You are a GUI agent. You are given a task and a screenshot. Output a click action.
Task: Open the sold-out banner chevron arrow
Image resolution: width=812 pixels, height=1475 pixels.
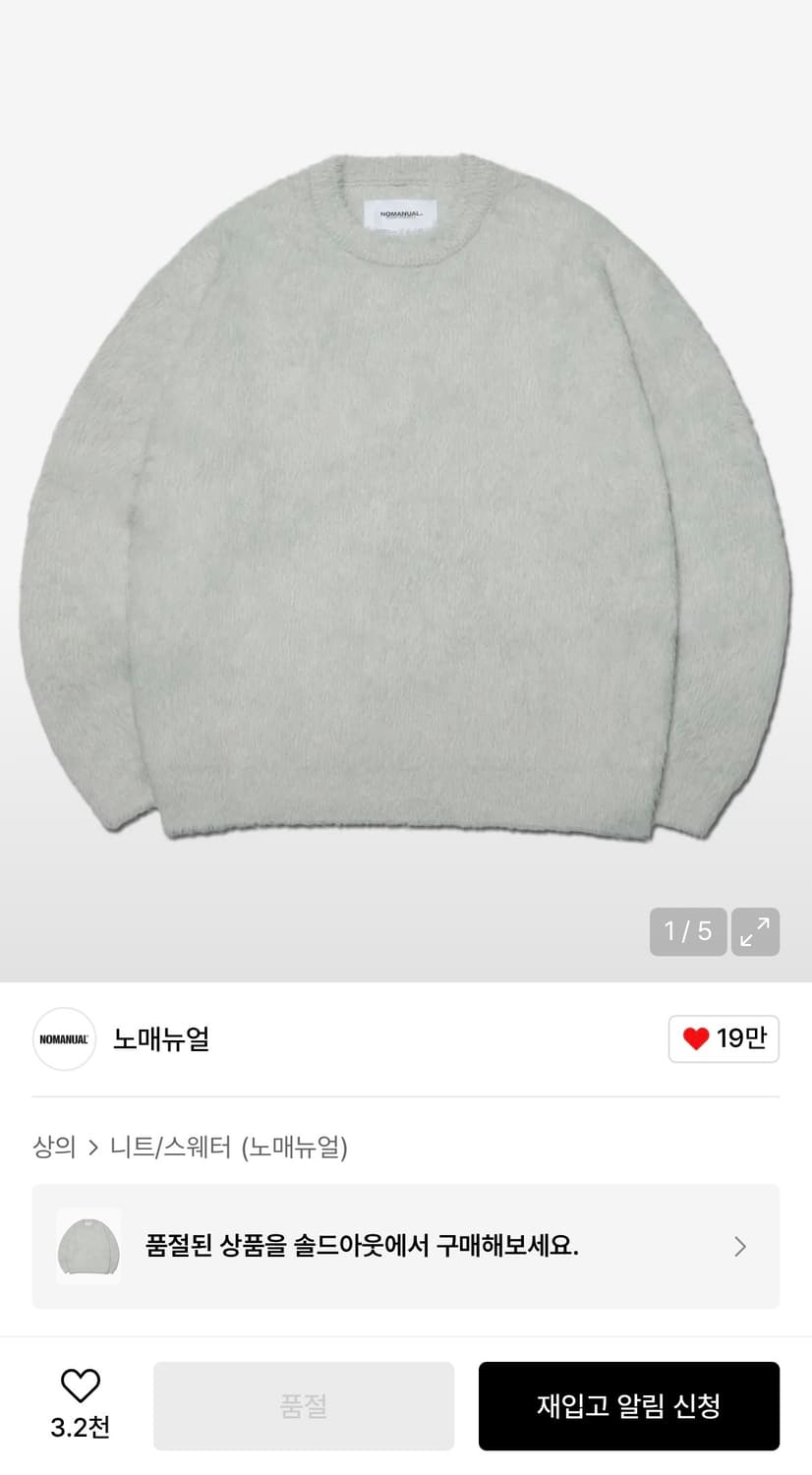click(x=739, y=1246)
